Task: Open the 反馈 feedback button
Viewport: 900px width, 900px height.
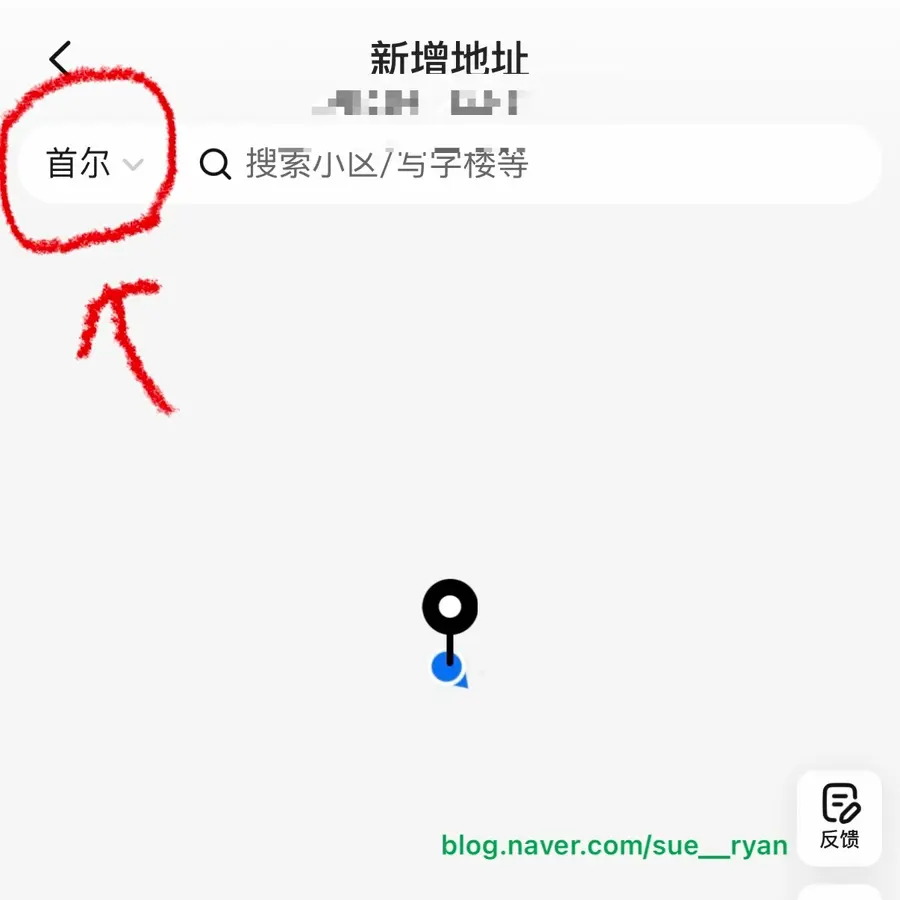Action: click(x=839, y=817)
